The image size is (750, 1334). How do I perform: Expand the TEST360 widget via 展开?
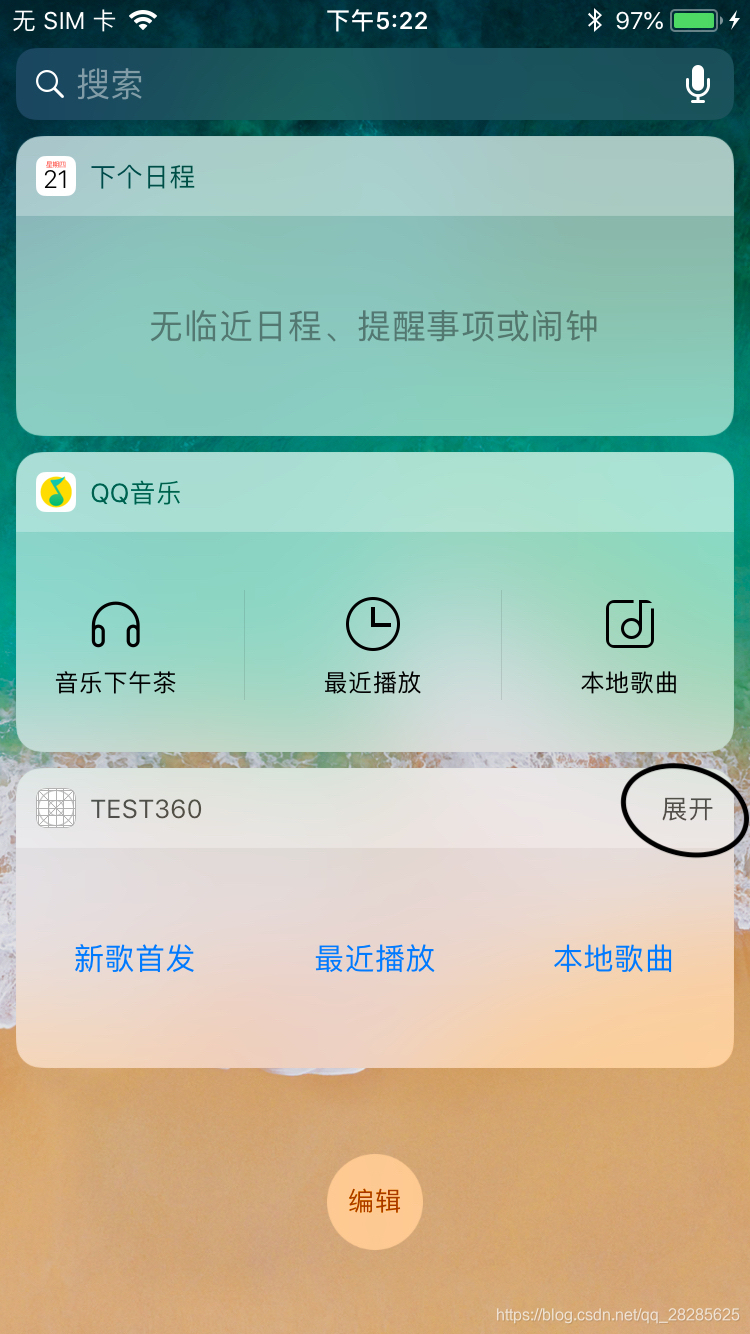tap(686, 808)
